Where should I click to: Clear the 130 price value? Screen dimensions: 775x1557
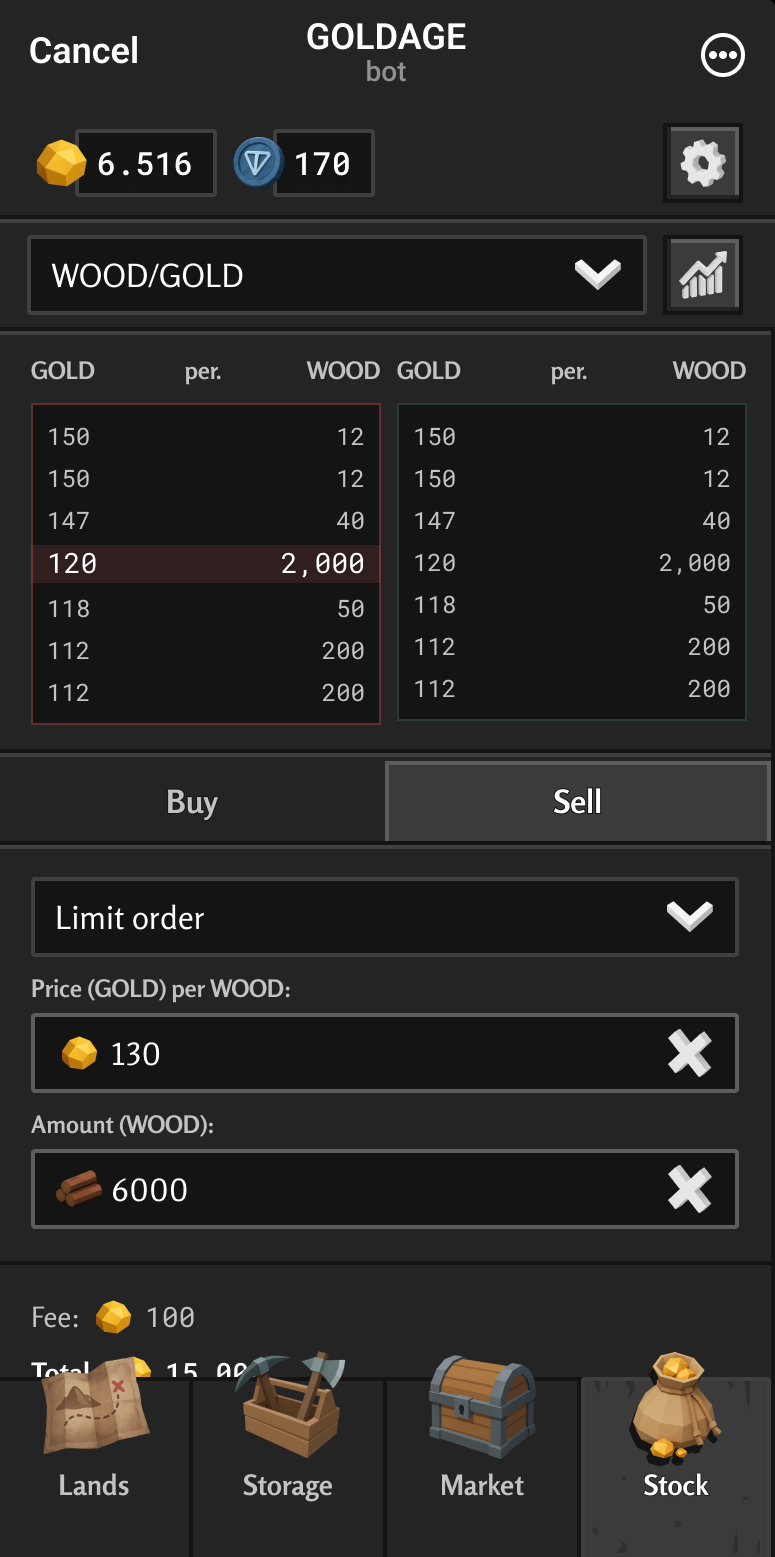[689, 1052]
